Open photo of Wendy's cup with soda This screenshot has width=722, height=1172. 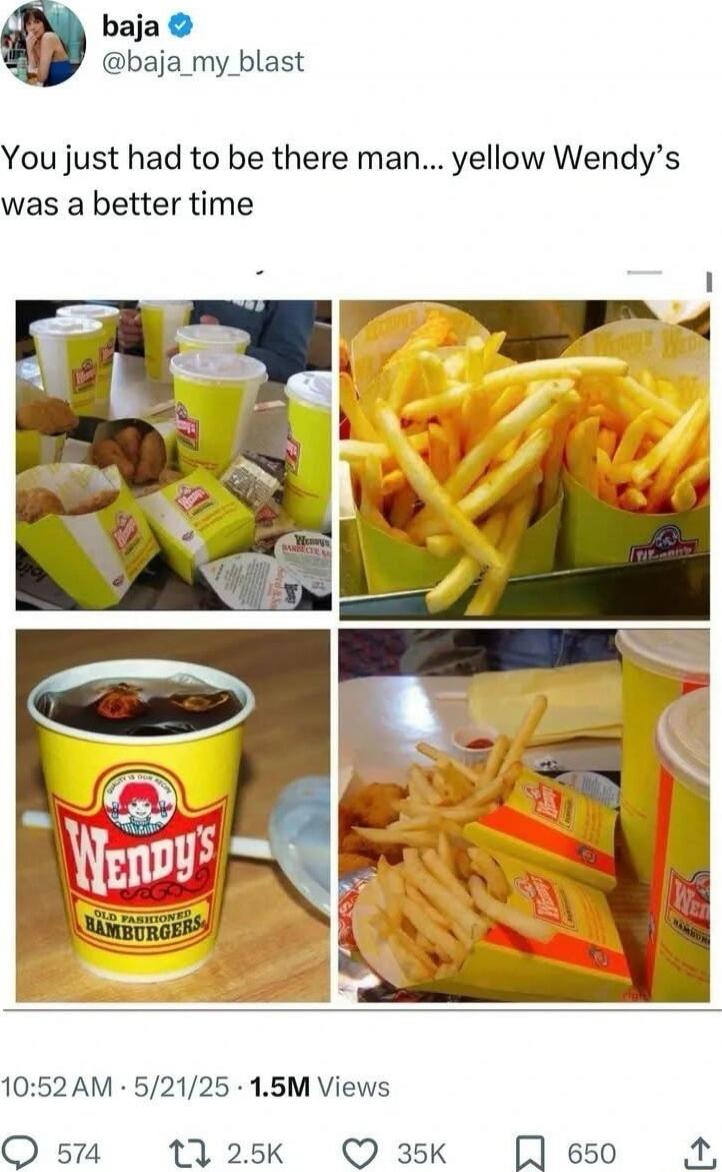173,815
